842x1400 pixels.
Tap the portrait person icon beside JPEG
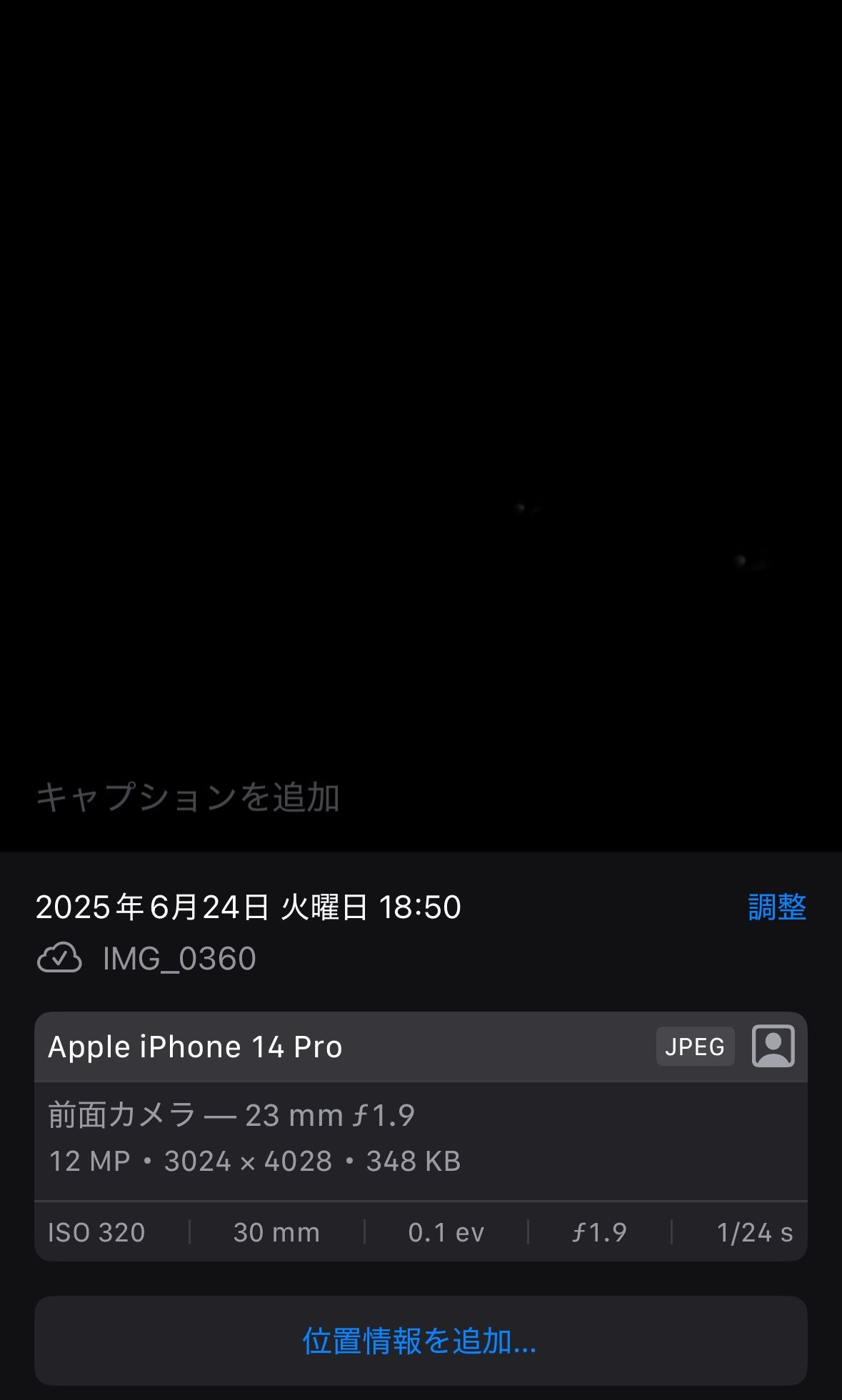pyautogui.click(x=773, y=1046)
